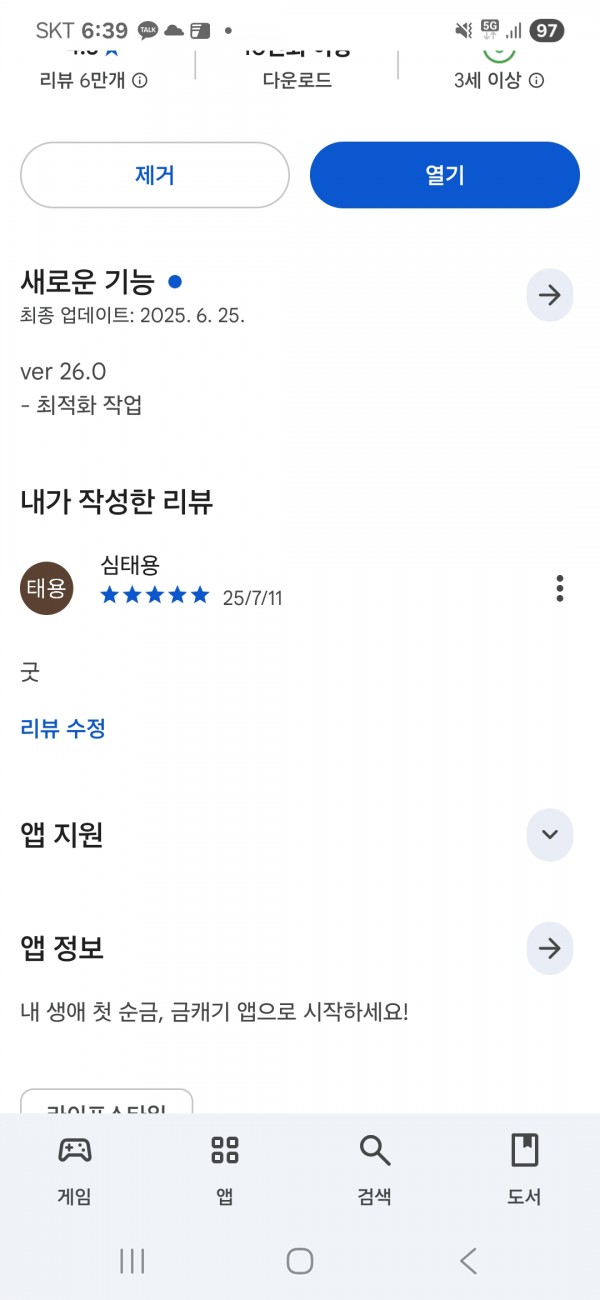
Task: Edit my review via 리뷰 수정
Action: 63,728
